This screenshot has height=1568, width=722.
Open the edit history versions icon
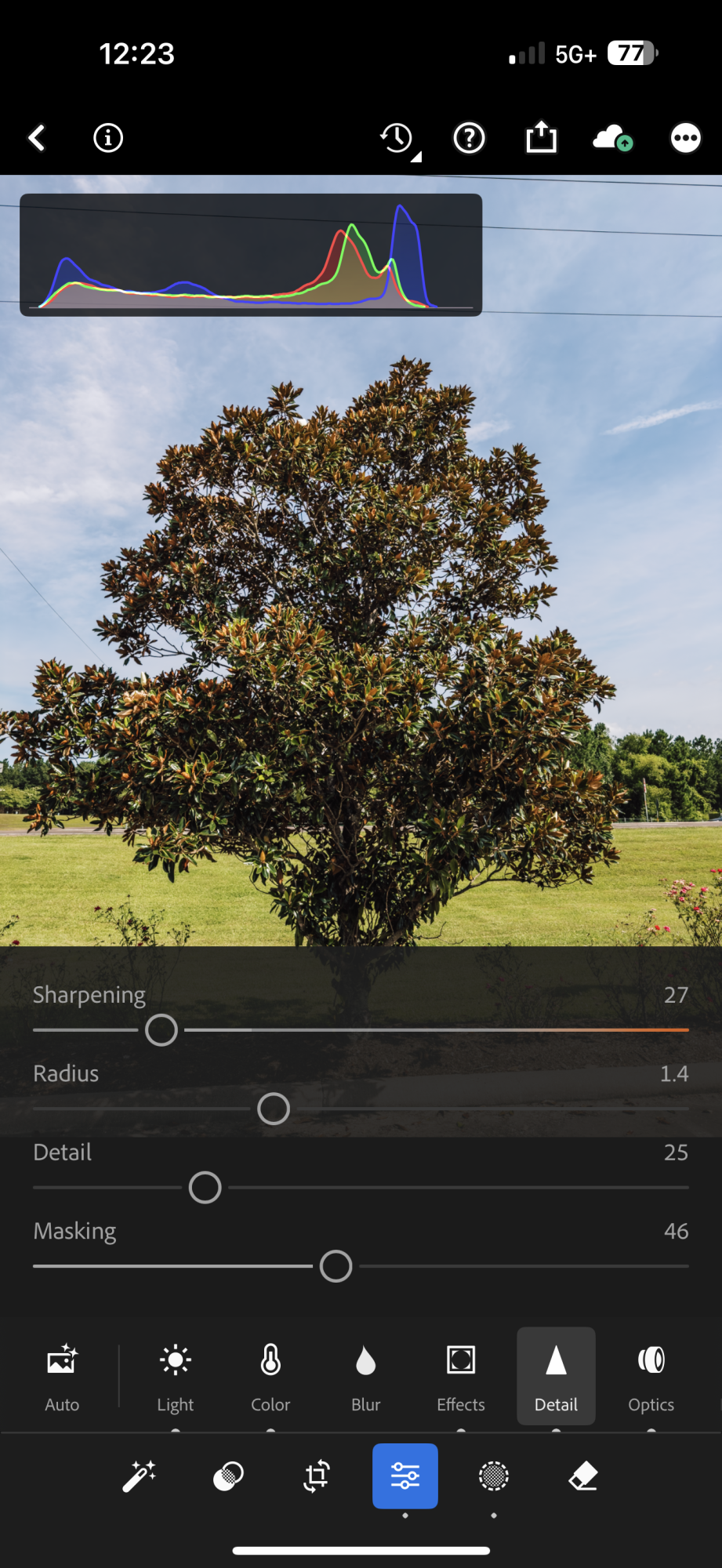pos(397,139)
